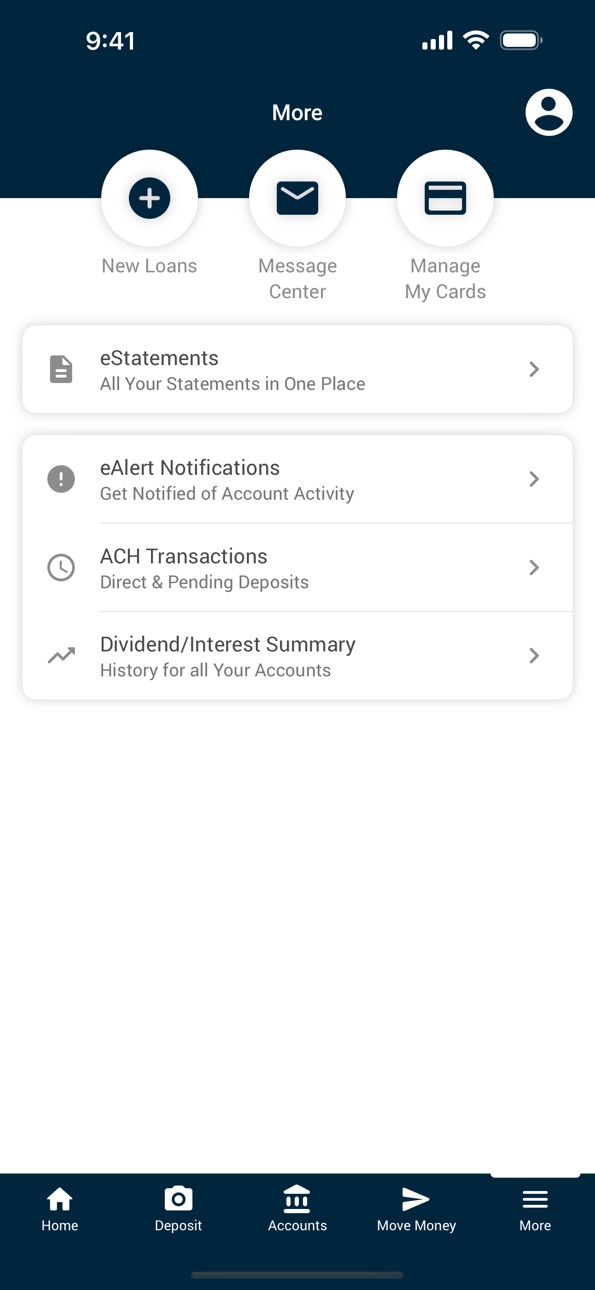Screen dimensions: 595x1290
Task: Open Dividend/Interest Summary
Action: click(x=297, y=655)
